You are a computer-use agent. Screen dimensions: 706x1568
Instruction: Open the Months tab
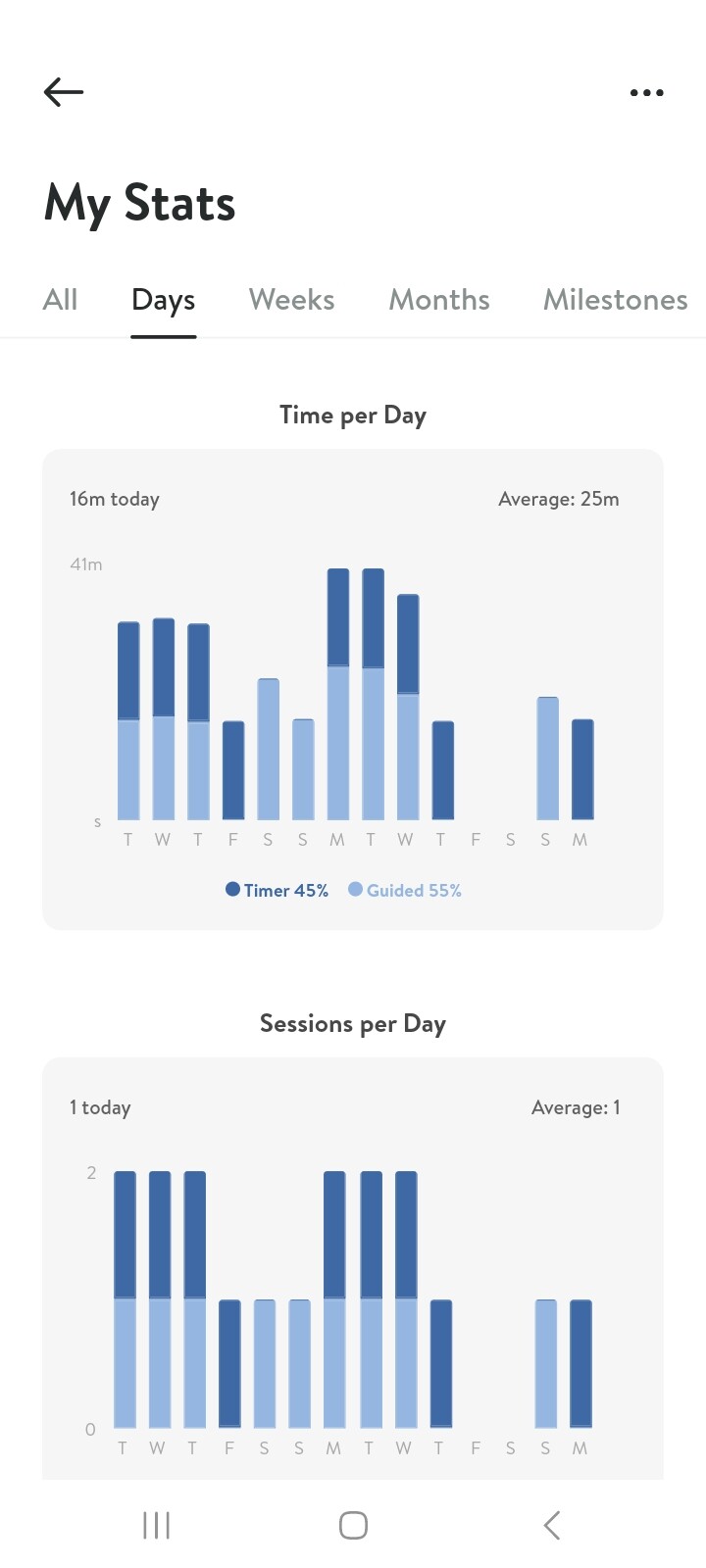pyautogui.click(x=439, y=300)
